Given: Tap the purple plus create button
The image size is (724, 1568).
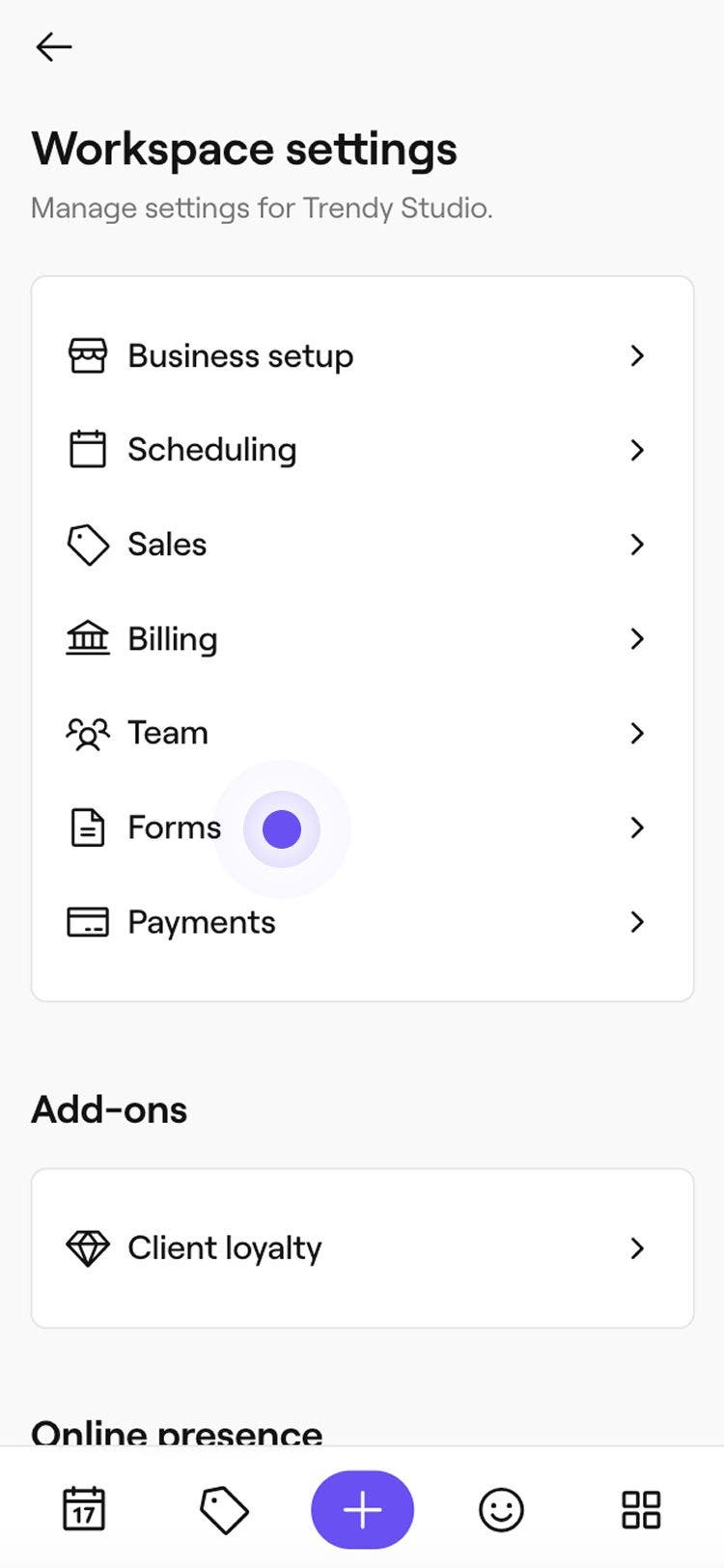Looking at the screenshot, I should [362, 1509].
